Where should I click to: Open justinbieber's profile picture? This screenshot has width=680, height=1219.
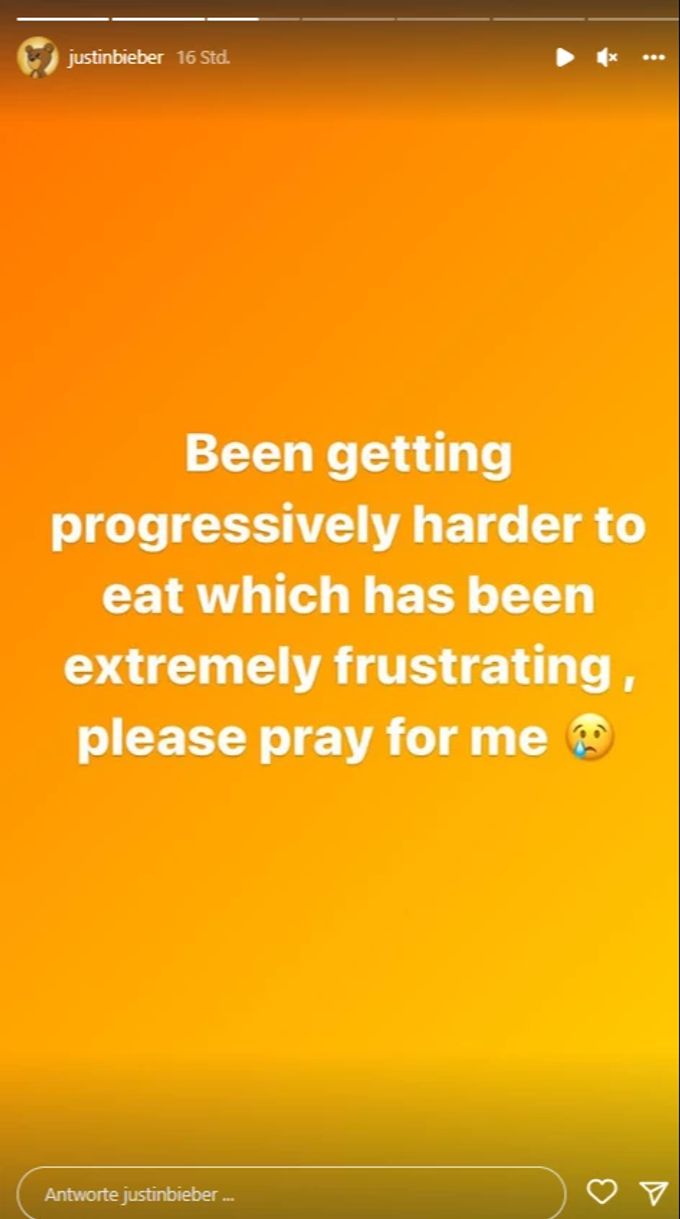(37, 57)
